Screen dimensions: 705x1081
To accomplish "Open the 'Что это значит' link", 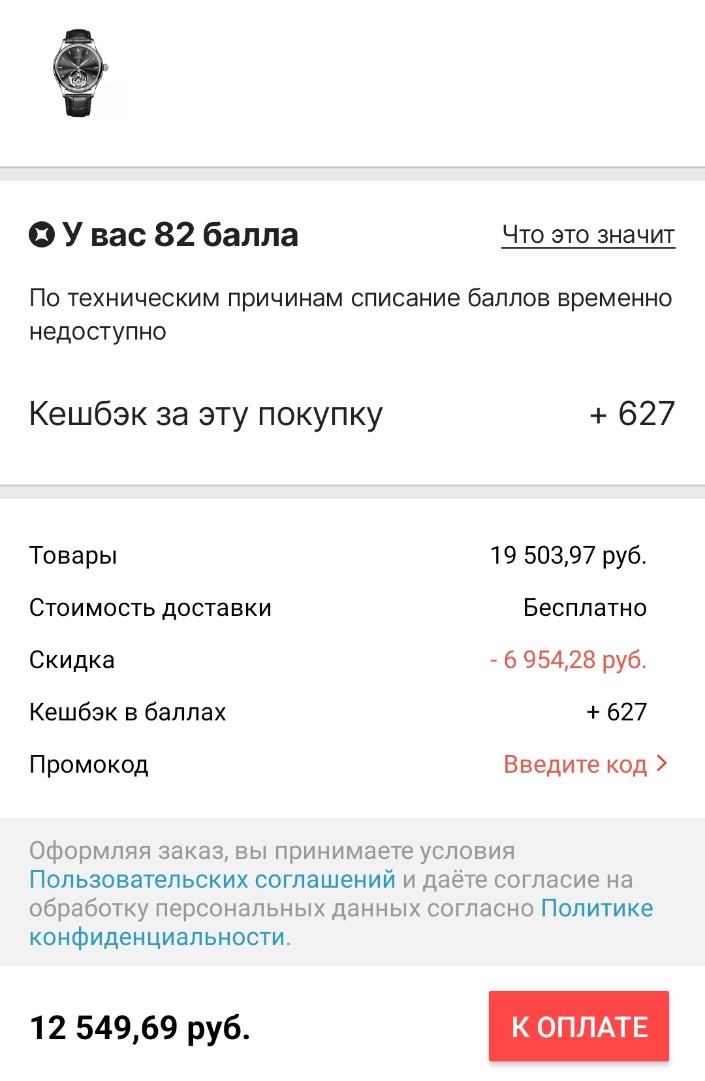I will coord(588,235).
